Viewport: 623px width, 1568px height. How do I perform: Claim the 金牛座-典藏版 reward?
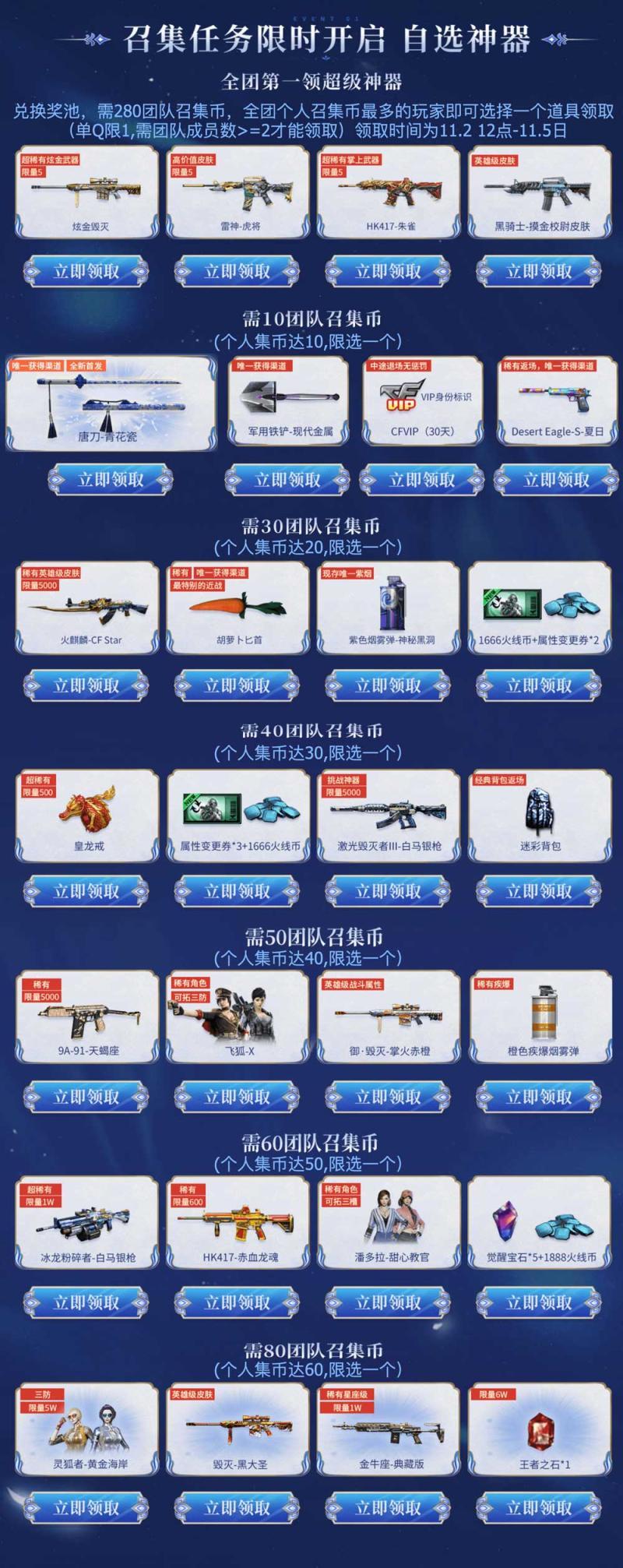[388, 1507]
